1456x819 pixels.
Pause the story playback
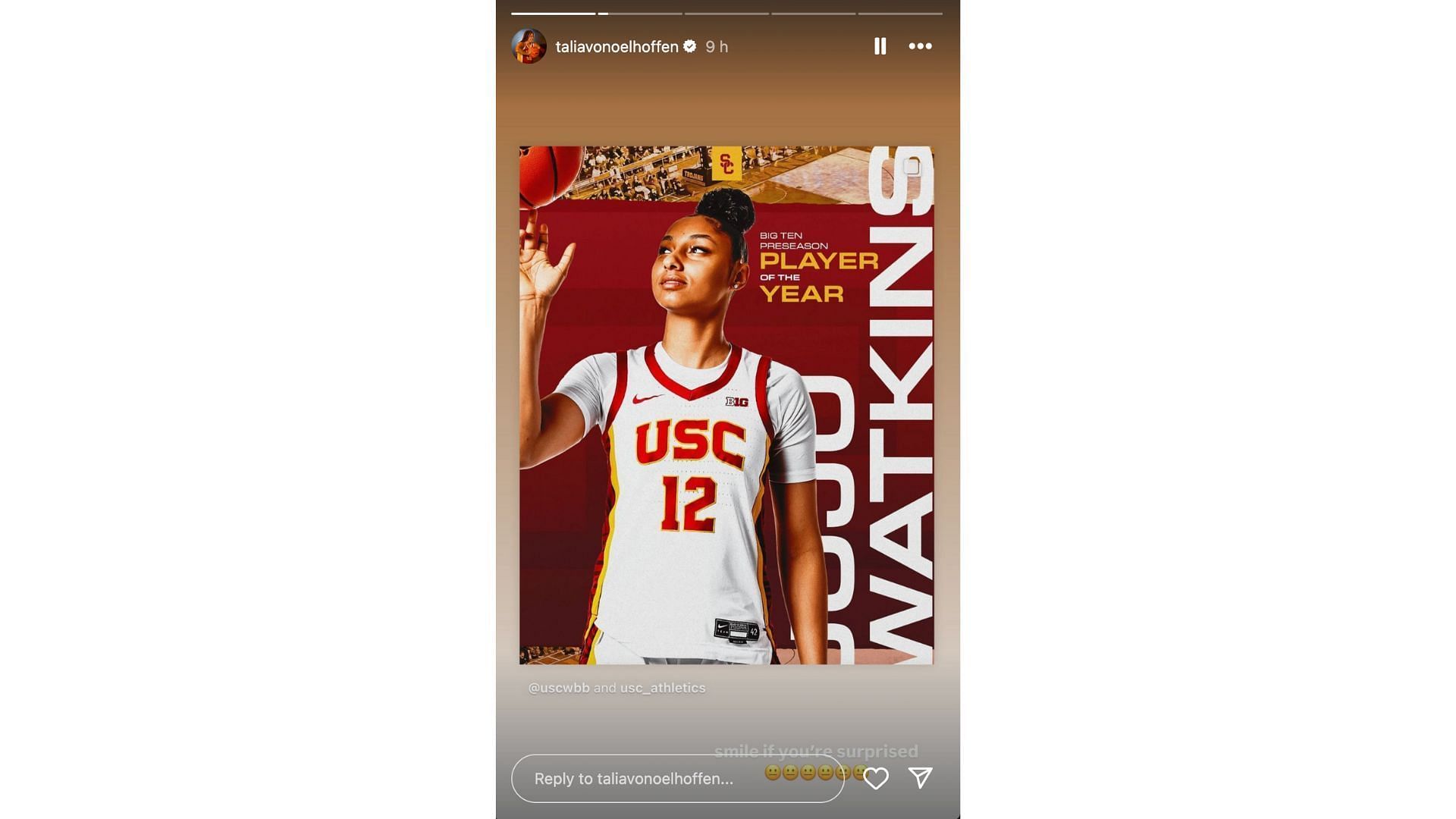[x=880, y=46]
